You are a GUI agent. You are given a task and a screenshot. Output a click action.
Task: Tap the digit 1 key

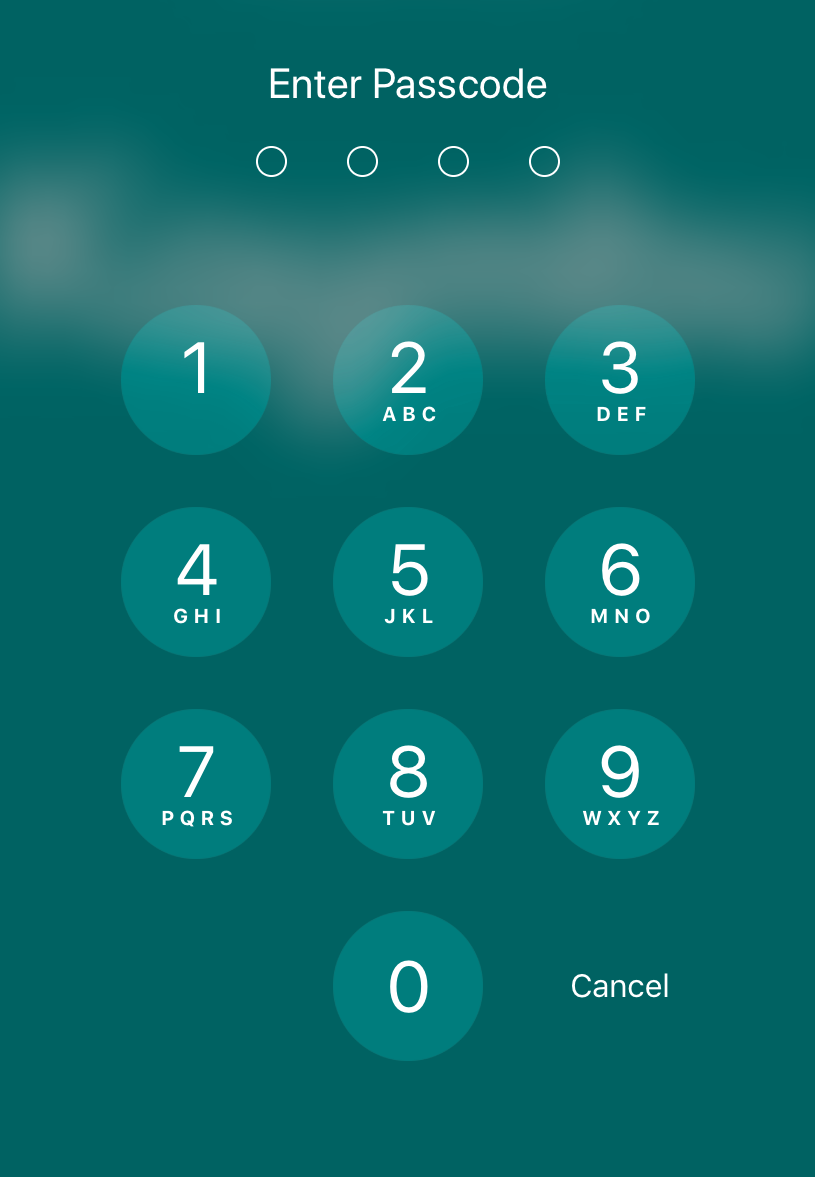click(196, 380)
